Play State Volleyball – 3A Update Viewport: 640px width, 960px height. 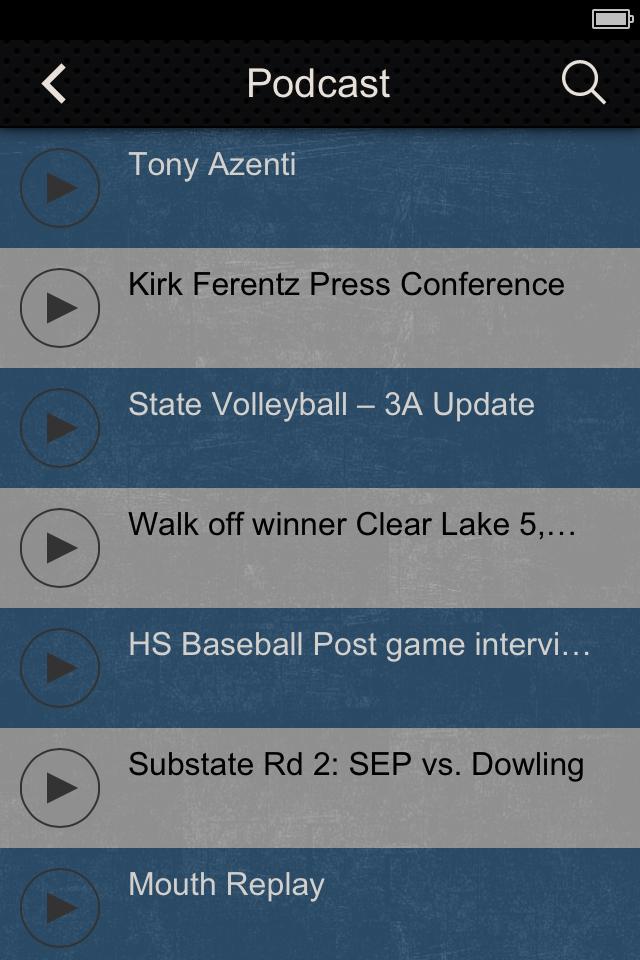[60, 428]
